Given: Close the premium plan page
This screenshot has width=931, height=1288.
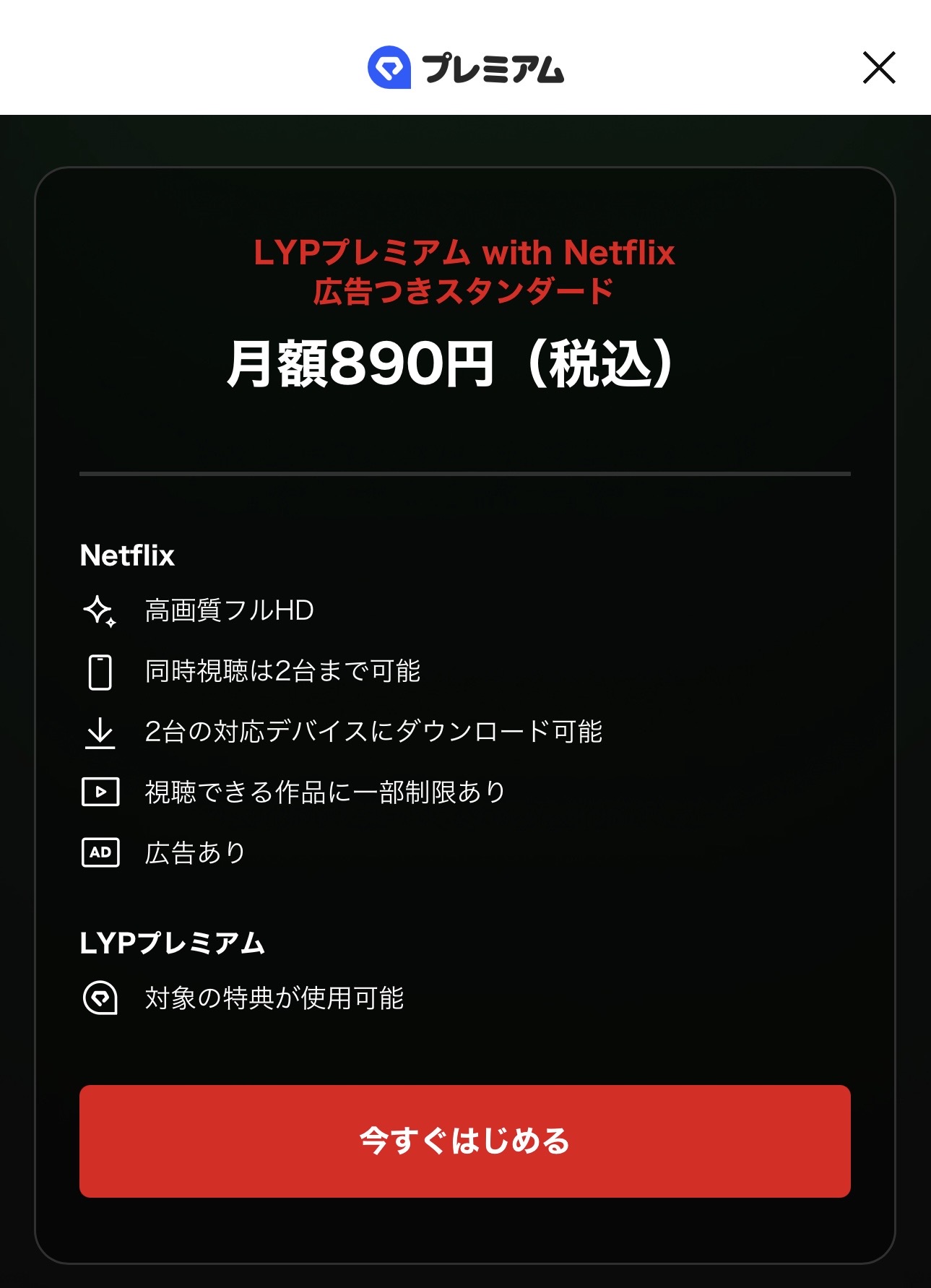Looking at the screenshot, I should 878,68.
